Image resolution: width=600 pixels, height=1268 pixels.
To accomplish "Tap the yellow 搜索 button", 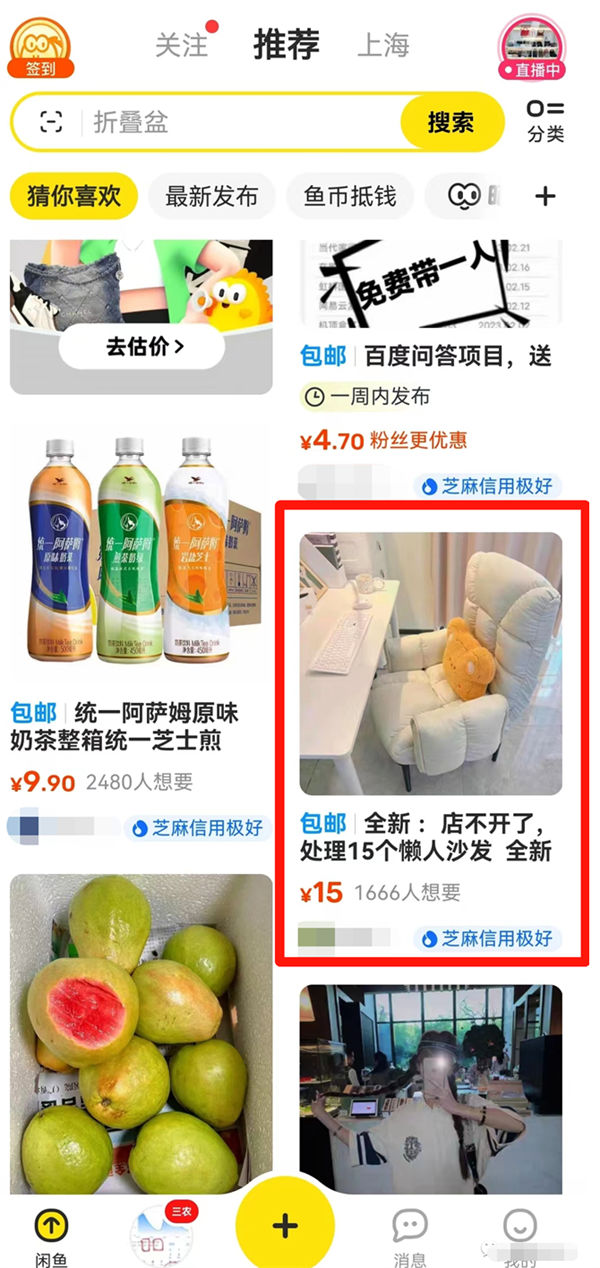I will [x=450, y=122].
